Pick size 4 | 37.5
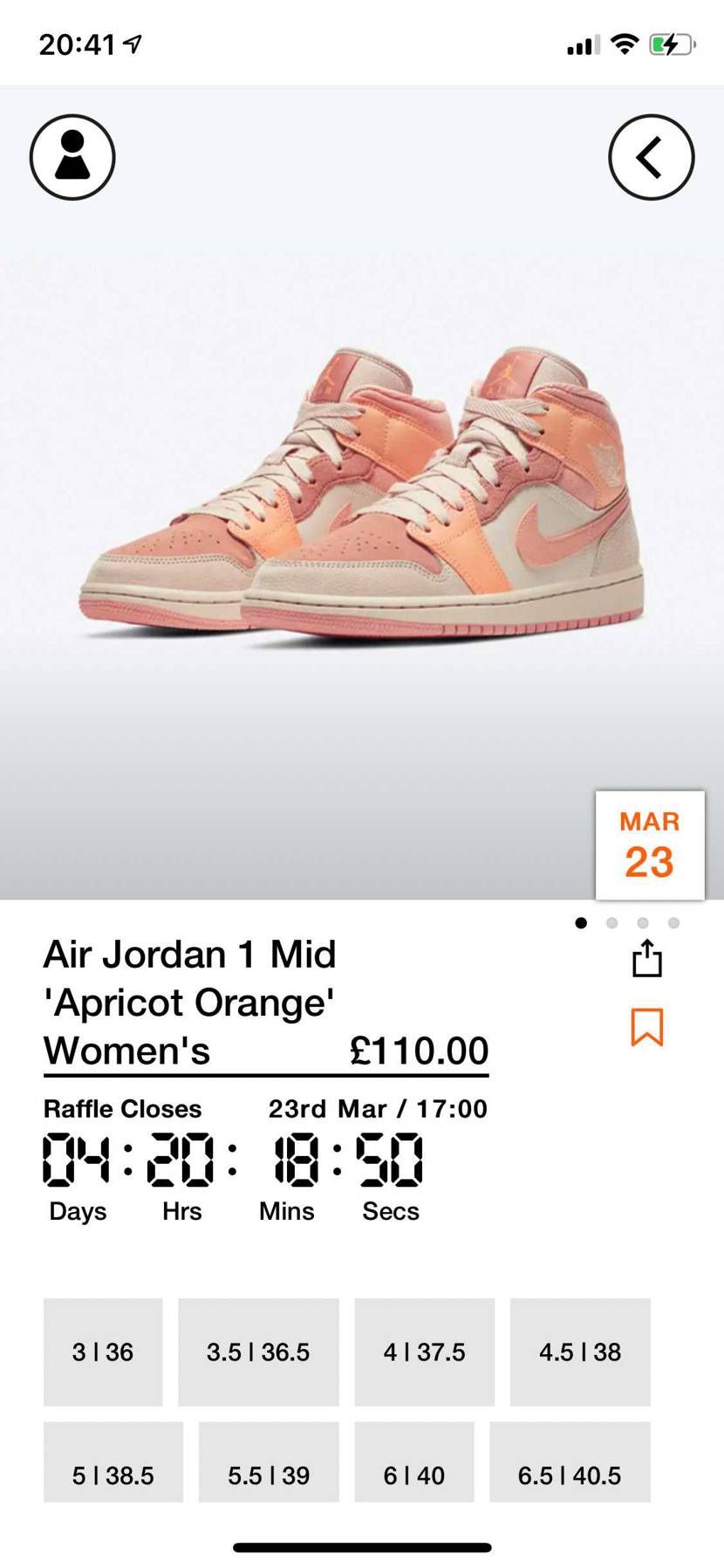This screenshot has height=1568, width=724. (x=424, y=1352)
